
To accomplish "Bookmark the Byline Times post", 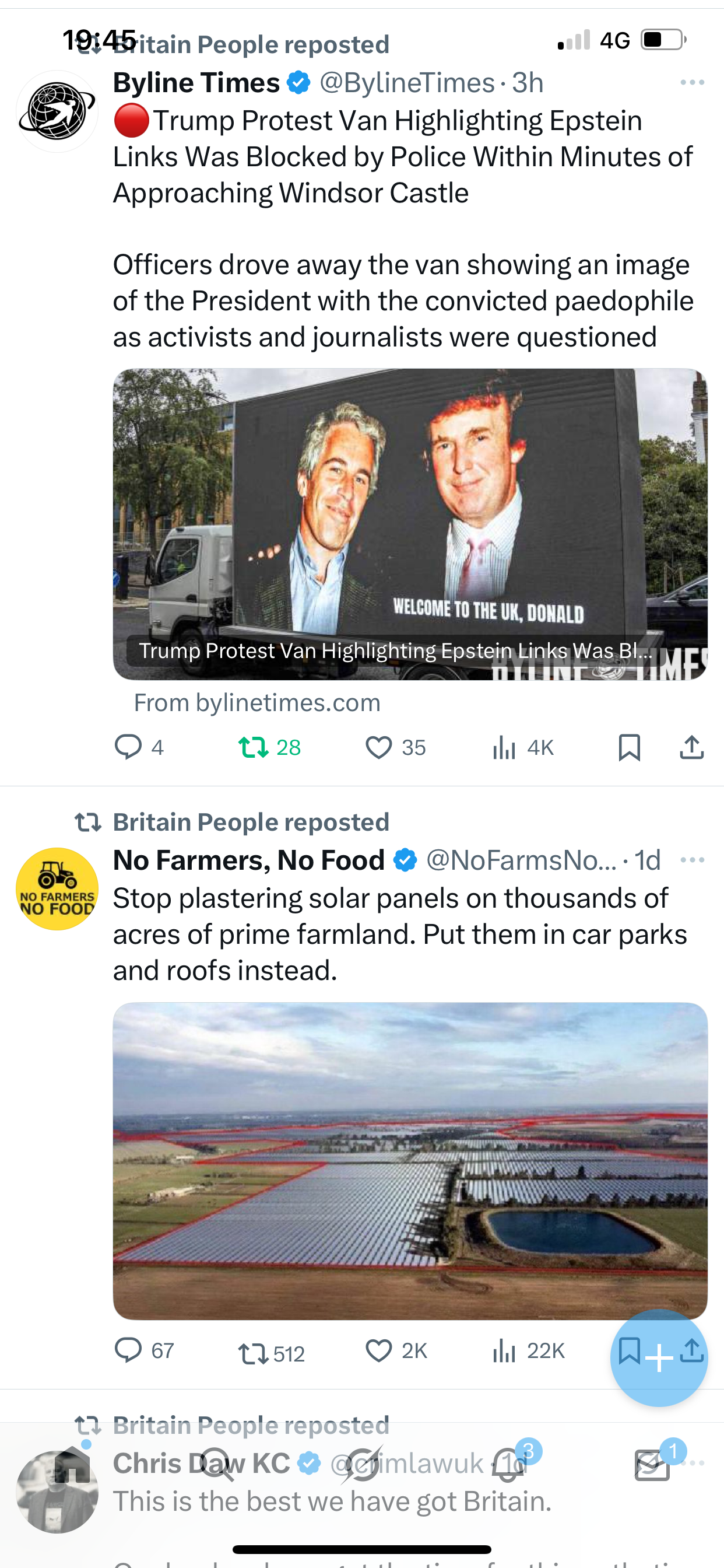I will tap(629, 747).
